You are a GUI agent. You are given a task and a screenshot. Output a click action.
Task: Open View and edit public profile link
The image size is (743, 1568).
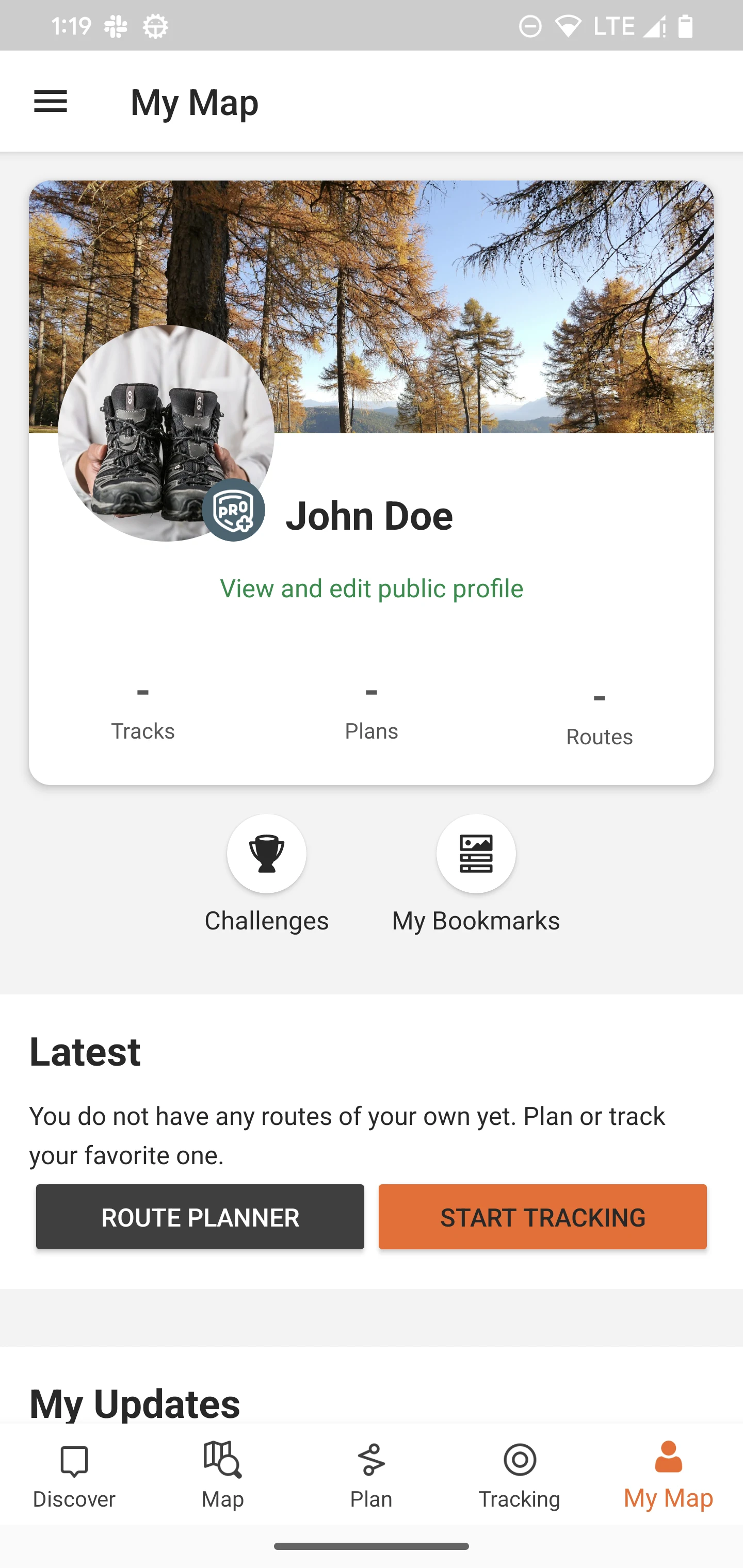point(372,589)
